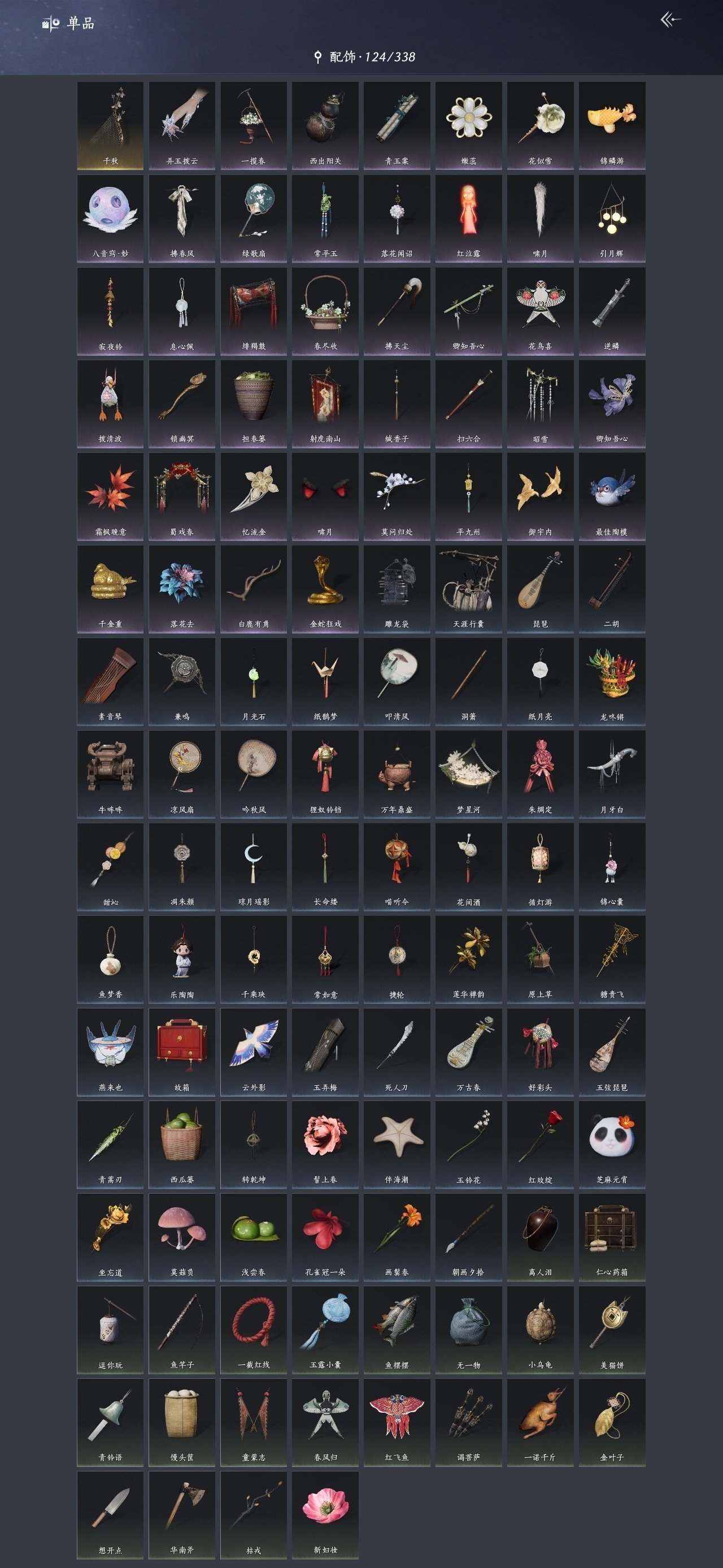Choose the 芝麻元宵 panda item
Viewport: 723px width, 1568px height.
point(612,1144)
